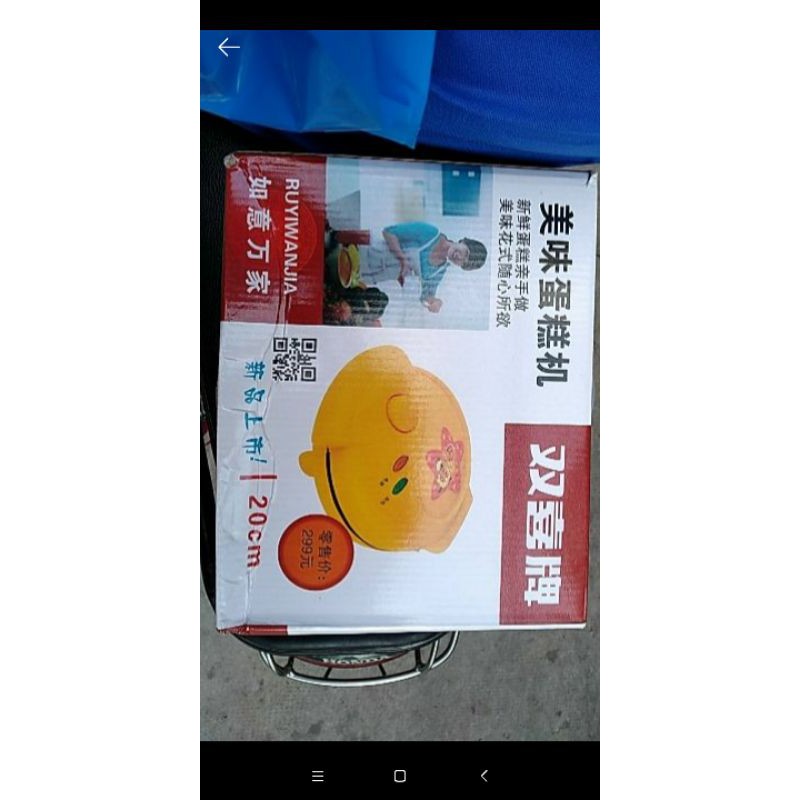The width and height of the screenshot is (800, 800).
Task: Go to the system home screen
Action: 400,776
